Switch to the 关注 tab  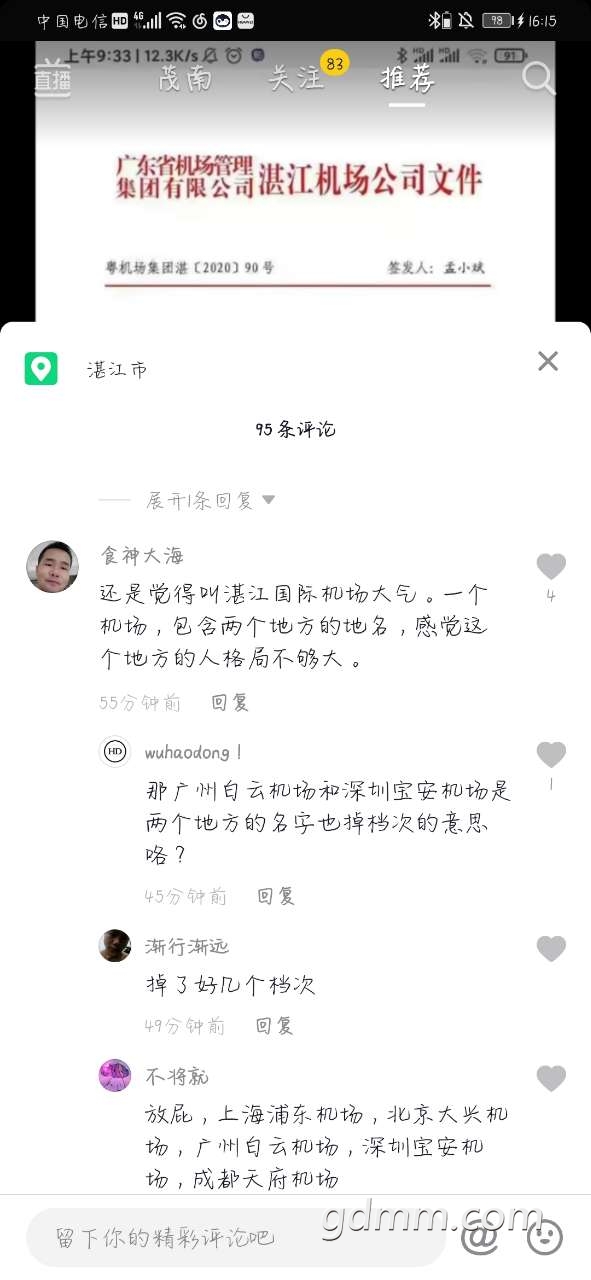(297, 78)
